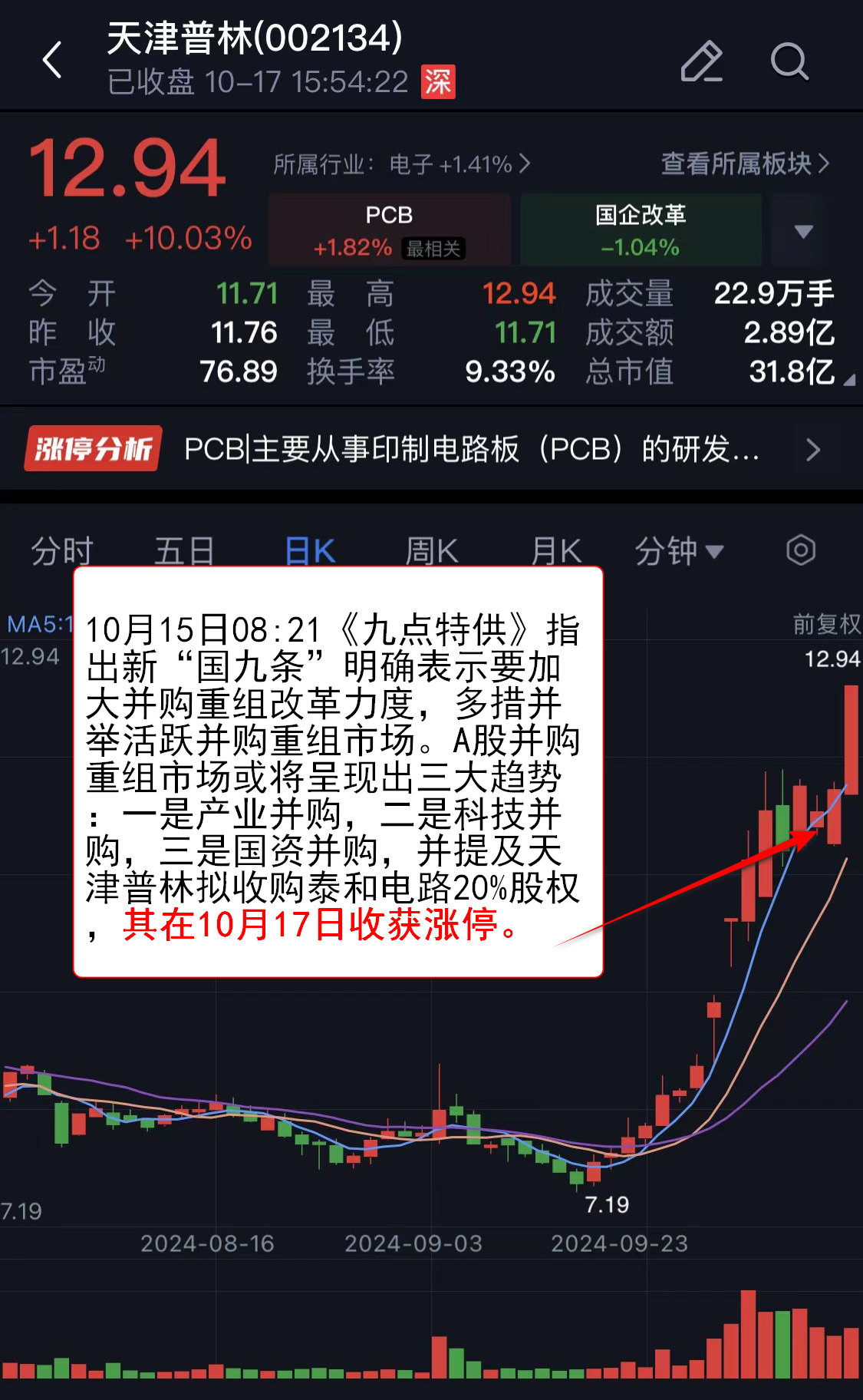Switch to the 周K chart tab
Viewport: 863px width, 1400px height.
click(x=432, y=550)
